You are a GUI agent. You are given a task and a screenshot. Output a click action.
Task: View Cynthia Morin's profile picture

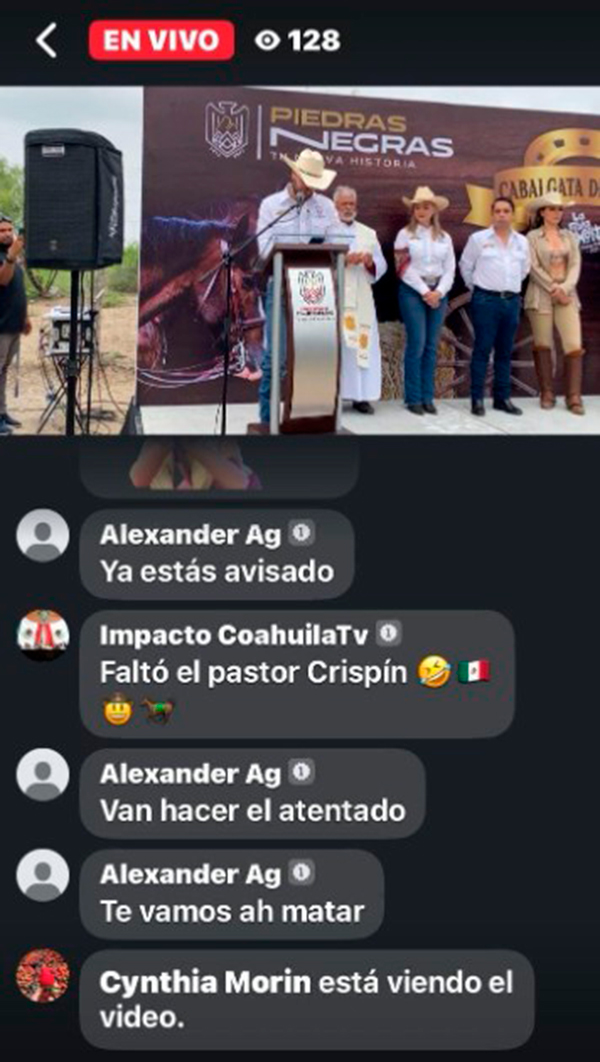(43, 975)
